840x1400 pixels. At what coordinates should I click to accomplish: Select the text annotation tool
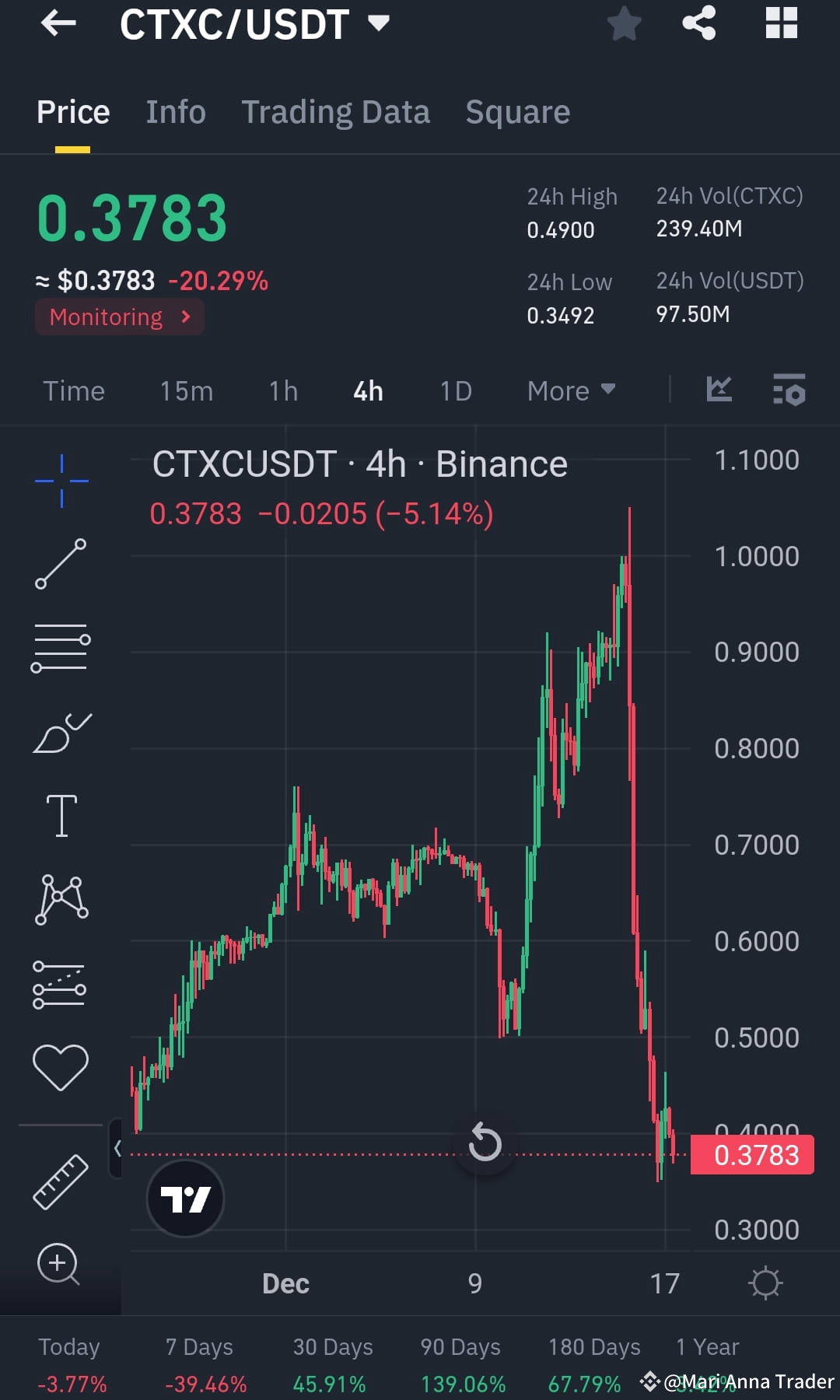61,815
